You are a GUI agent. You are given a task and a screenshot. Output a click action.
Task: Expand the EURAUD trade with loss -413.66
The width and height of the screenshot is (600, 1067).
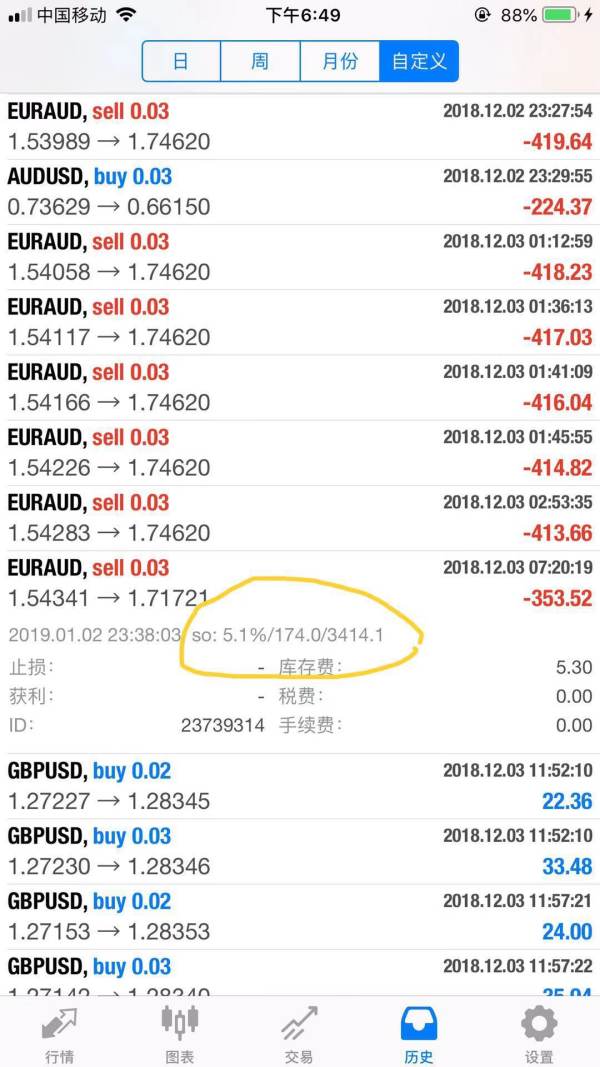300,519
